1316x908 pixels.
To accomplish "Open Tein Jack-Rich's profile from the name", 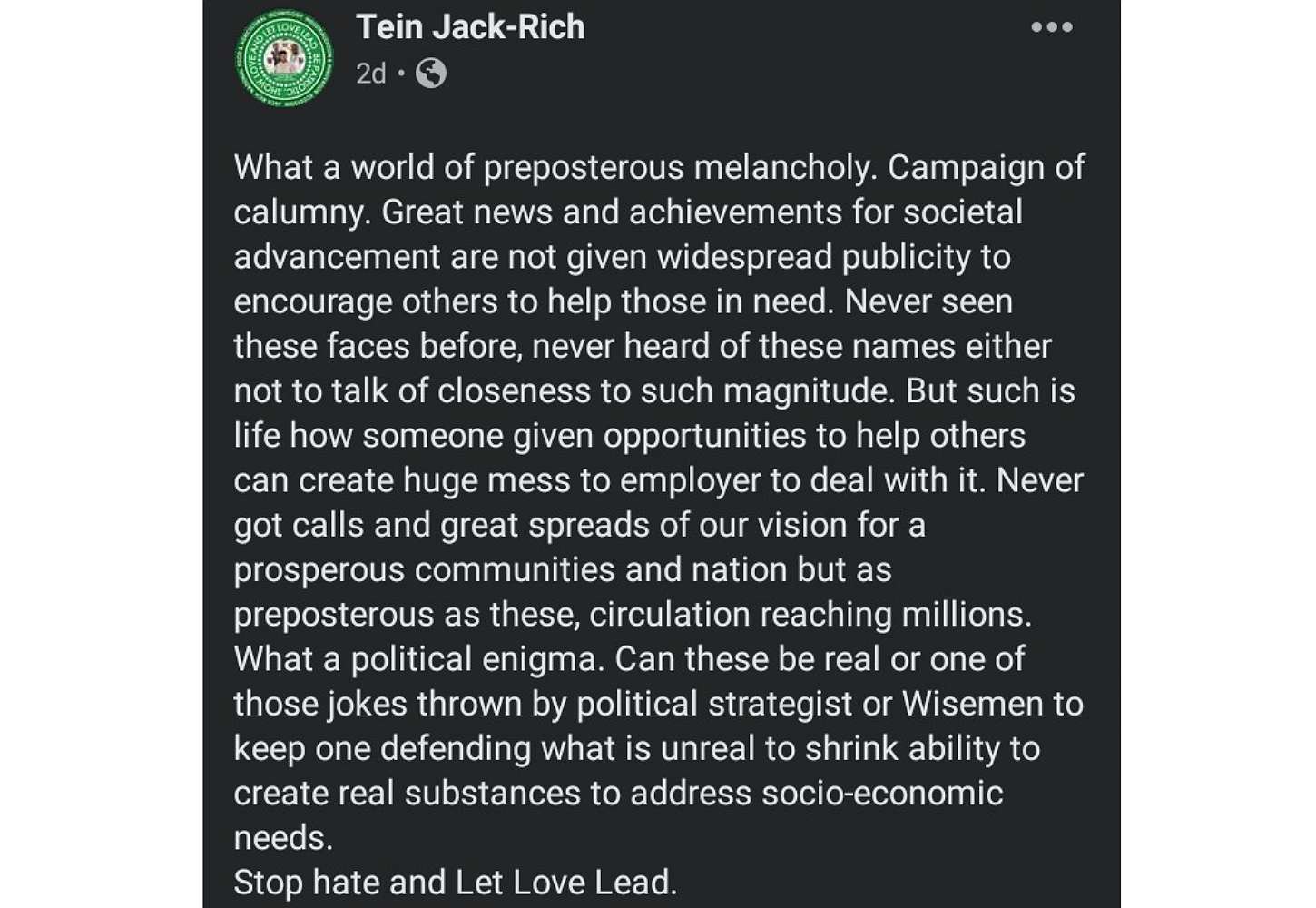I will click(470, 27).
